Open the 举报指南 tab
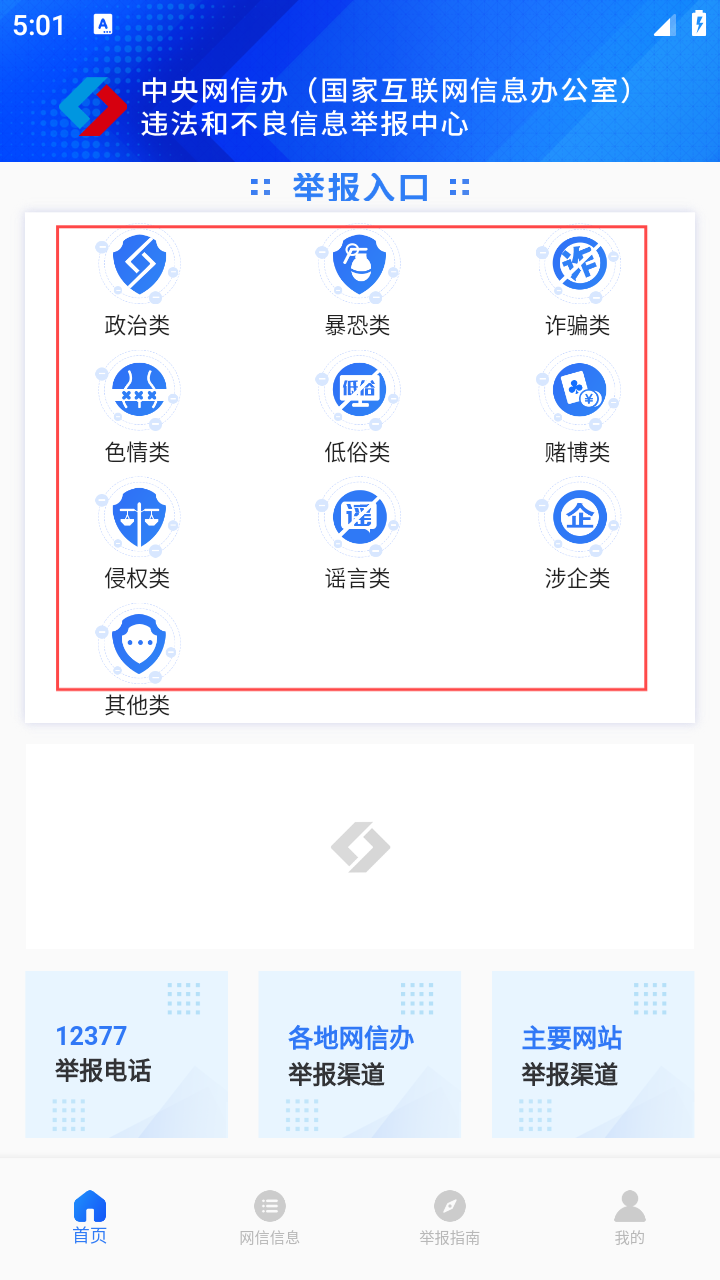720x1280 pixels. point(450,1216)
